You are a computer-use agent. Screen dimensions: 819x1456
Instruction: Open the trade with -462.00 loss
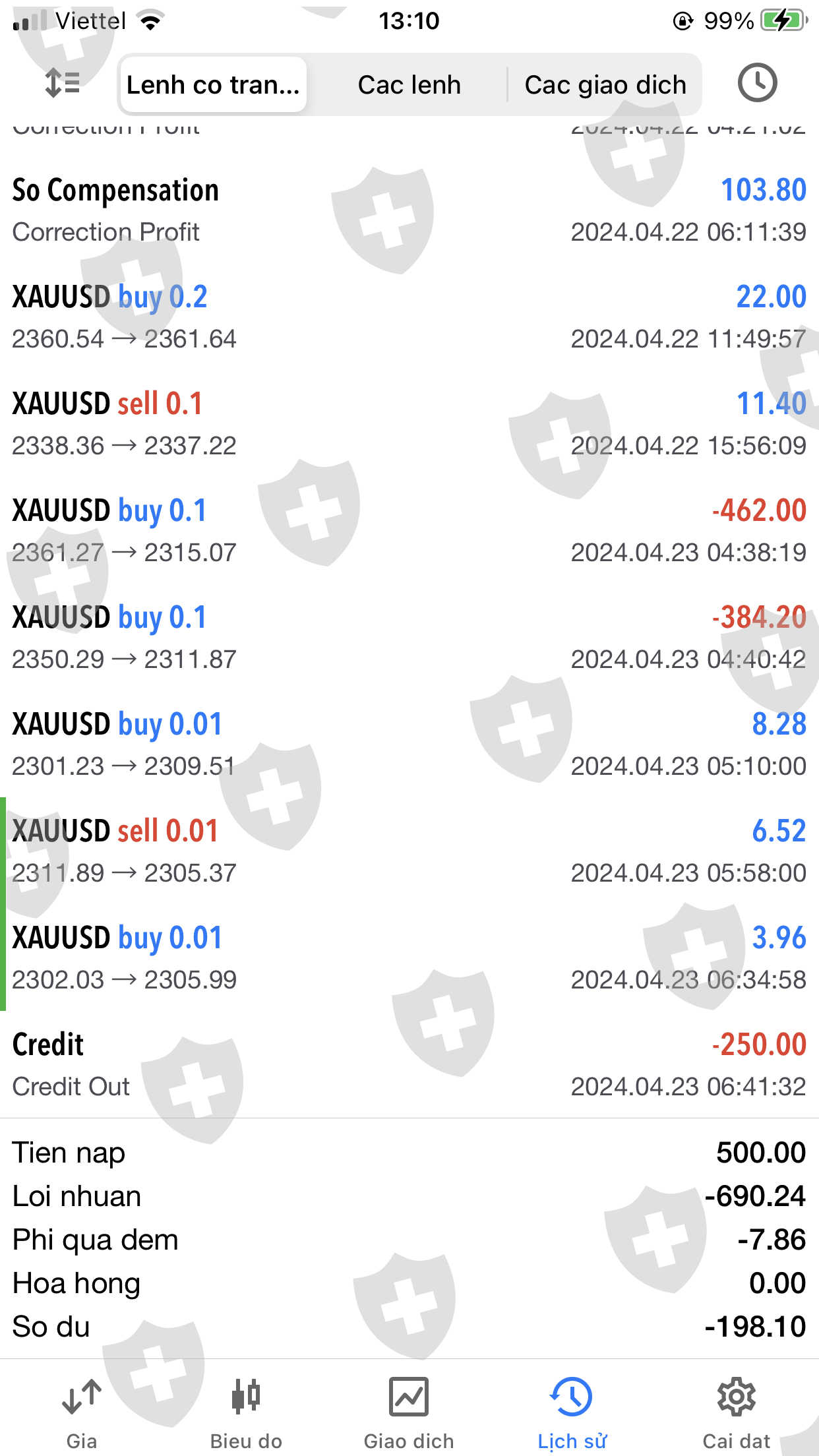tap(409, 530)
